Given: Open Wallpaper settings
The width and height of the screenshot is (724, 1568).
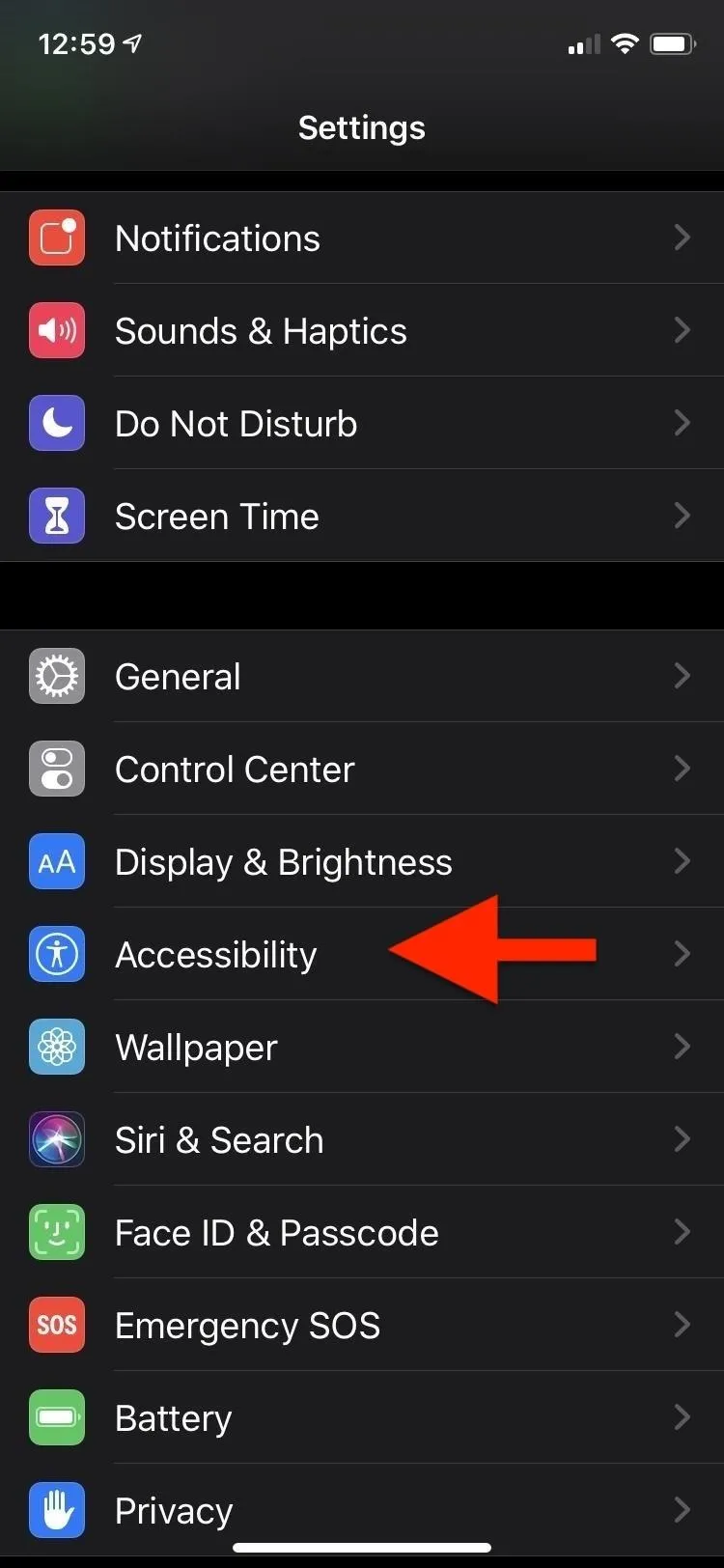Looking at the screenshot, I should click(x=362, y=1047).
